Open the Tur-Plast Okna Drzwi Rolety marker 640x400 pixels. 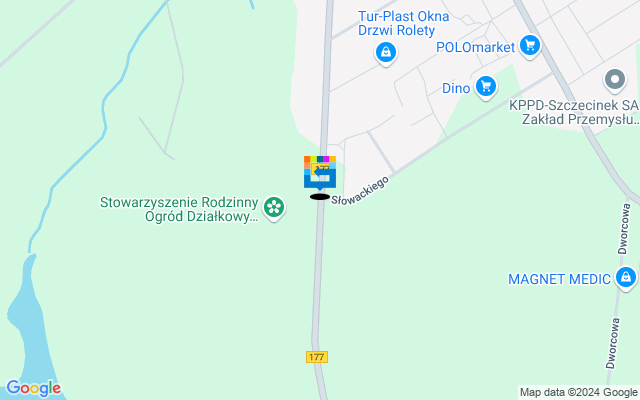coord(385,55)
